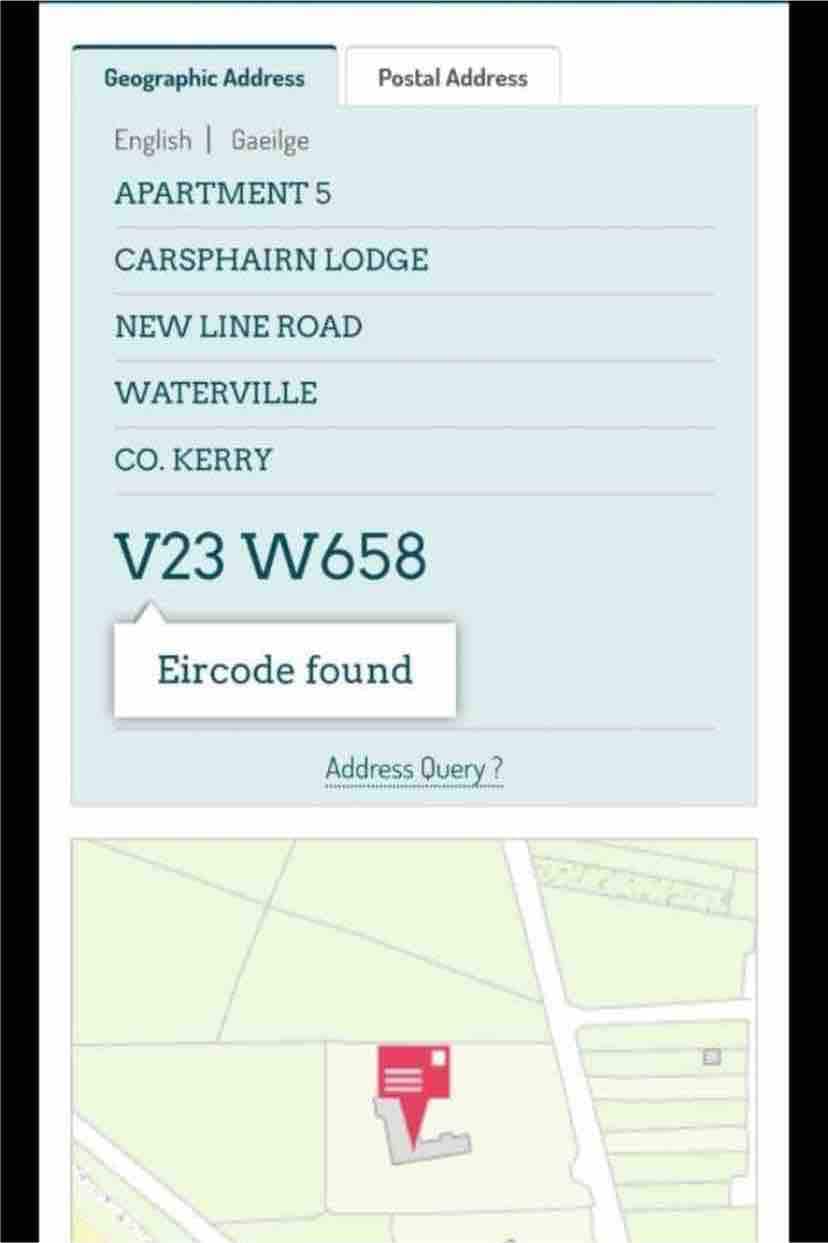Viewport: 828px width, 1243px height.
Task: Select the Geographic Address tab
Action: click(x=204, y=78)
